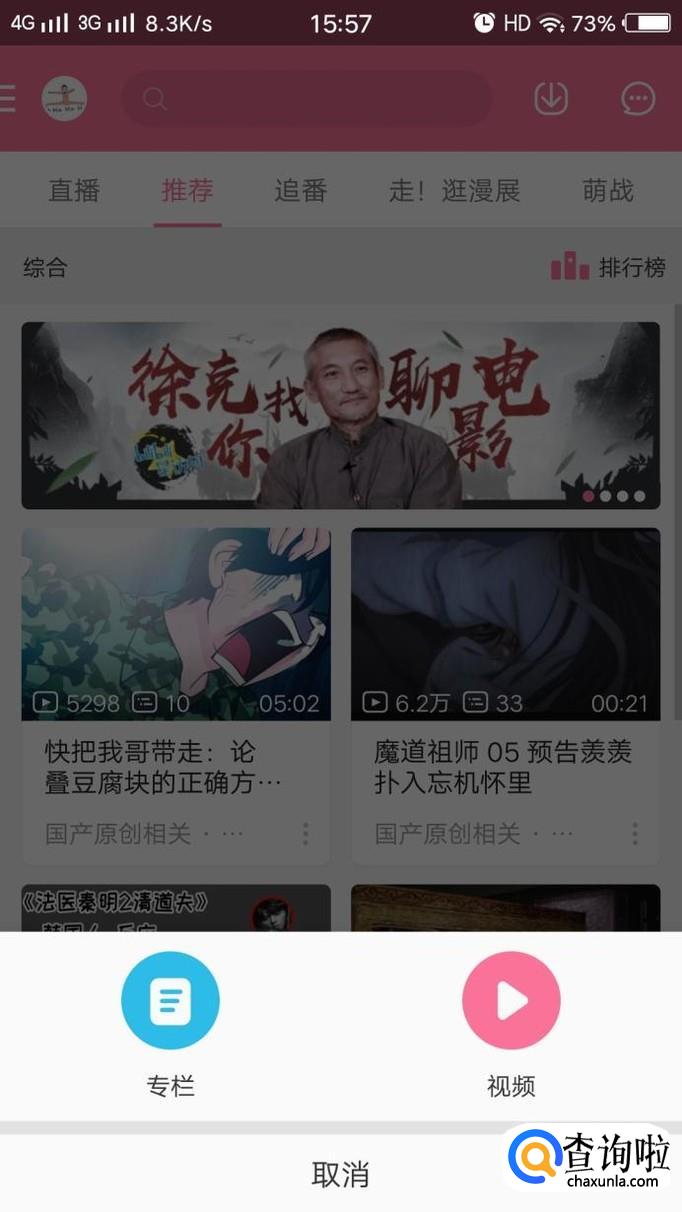This screenshot has width=682, height=1212.
Task: Select the 推荐 tab
Action: [187, 190]
